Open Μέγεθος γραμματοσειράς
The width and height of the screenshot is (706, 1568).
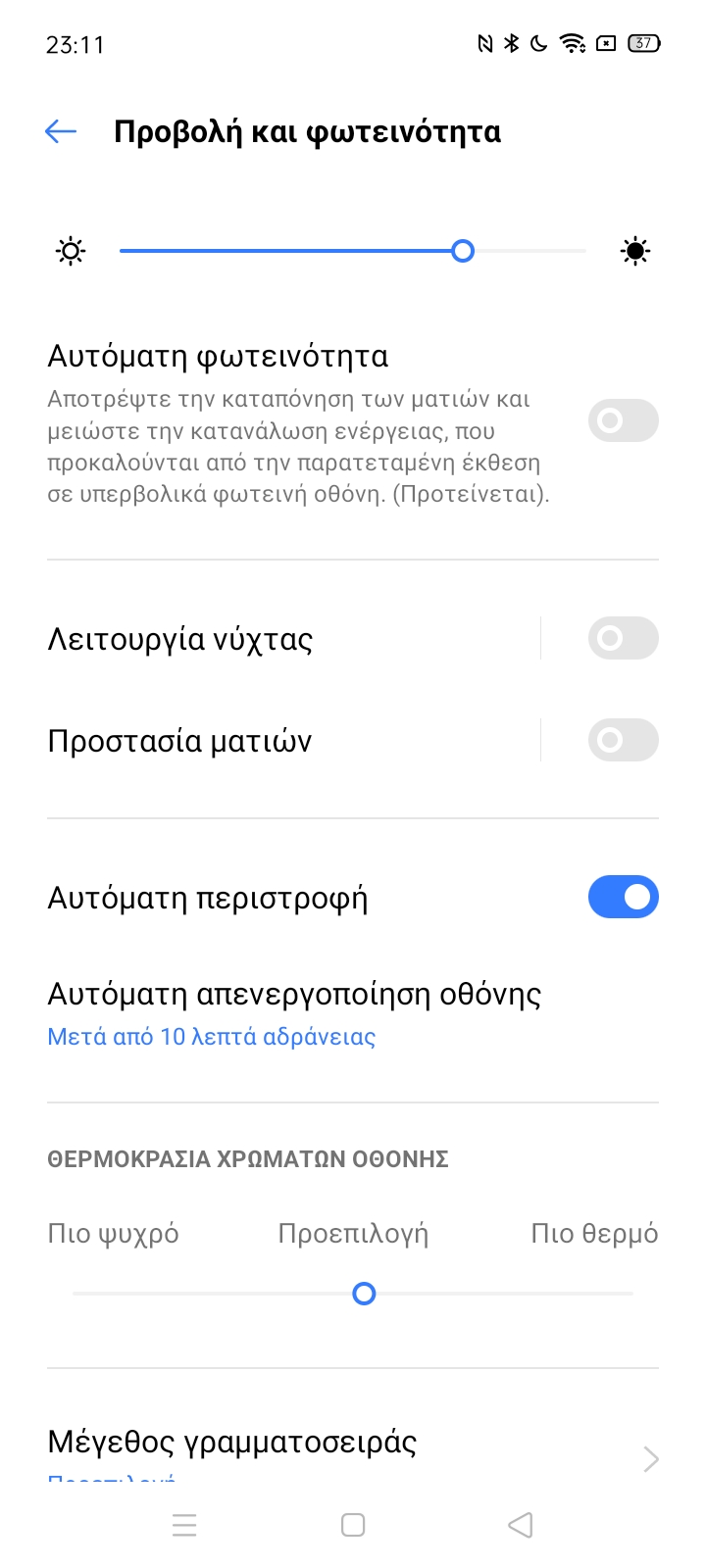[353, 1452]
